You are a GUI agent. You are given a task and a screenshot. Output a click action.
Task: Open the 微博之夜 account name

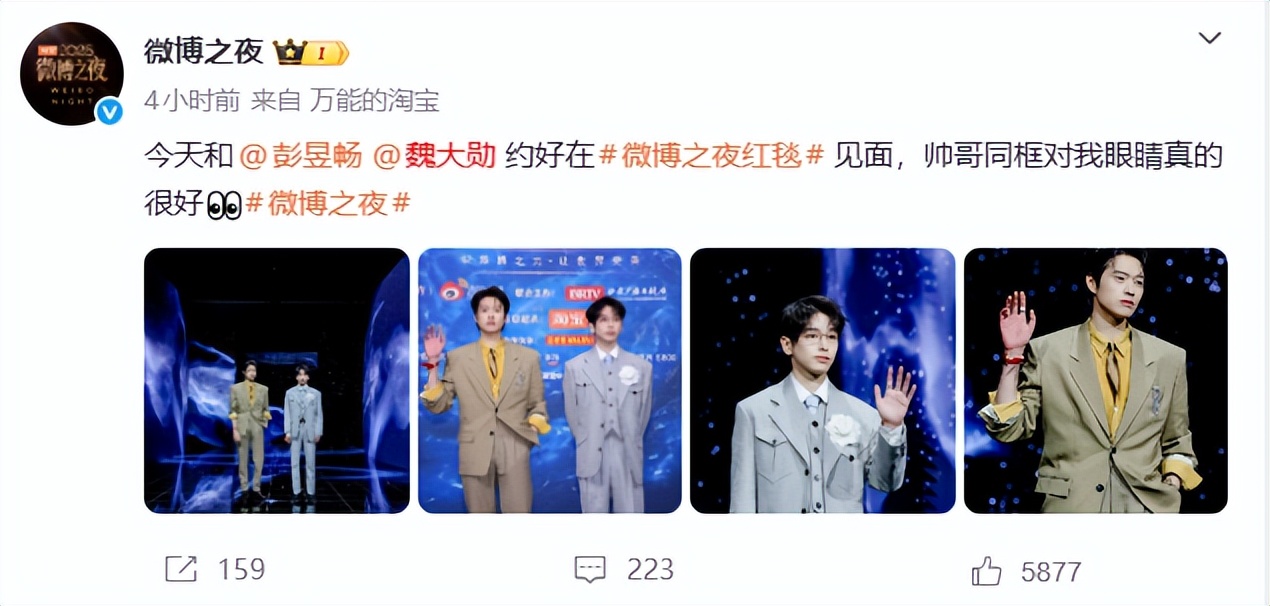pyautogui.click(x=204, y=51)
